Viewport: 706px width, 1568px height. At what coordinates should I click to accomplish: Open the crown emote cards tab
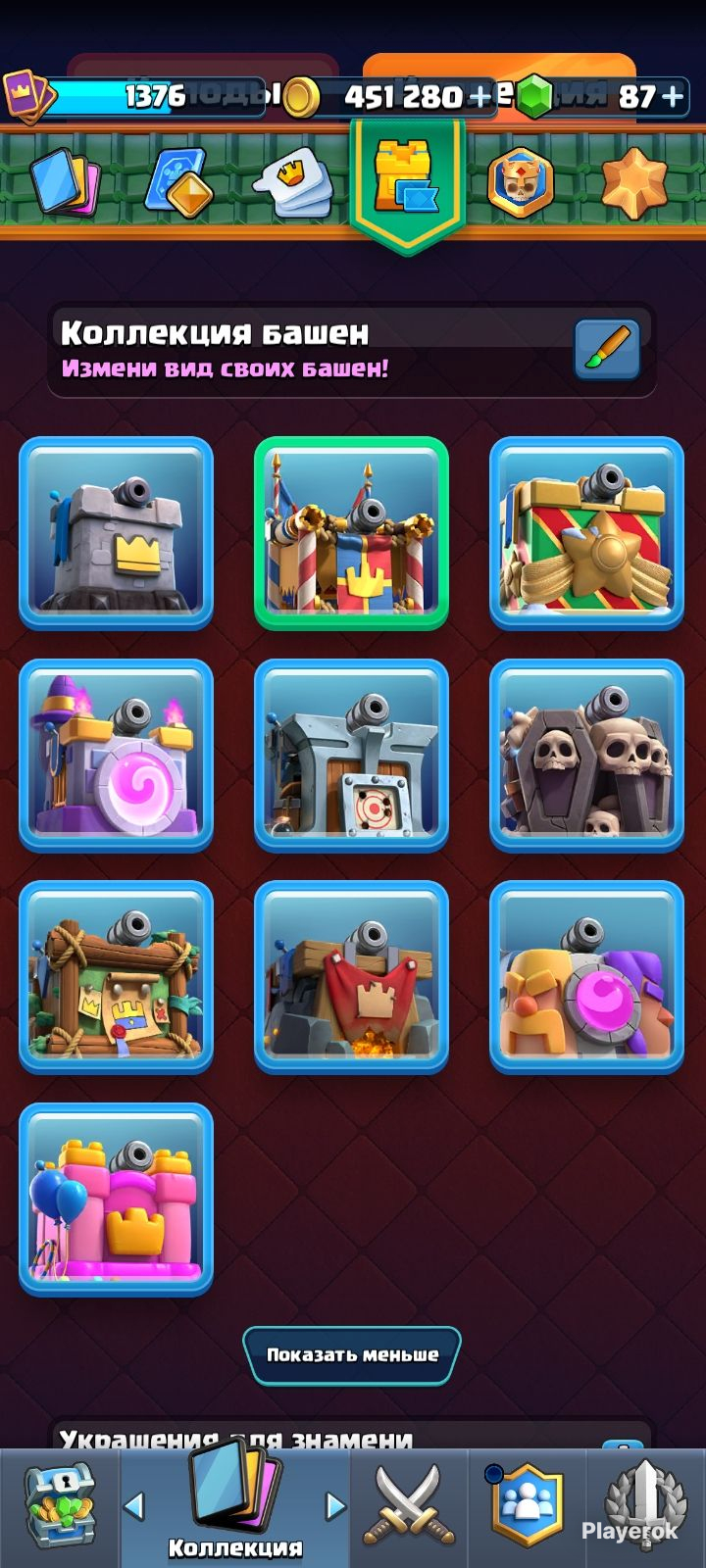(x=292, y=184)
